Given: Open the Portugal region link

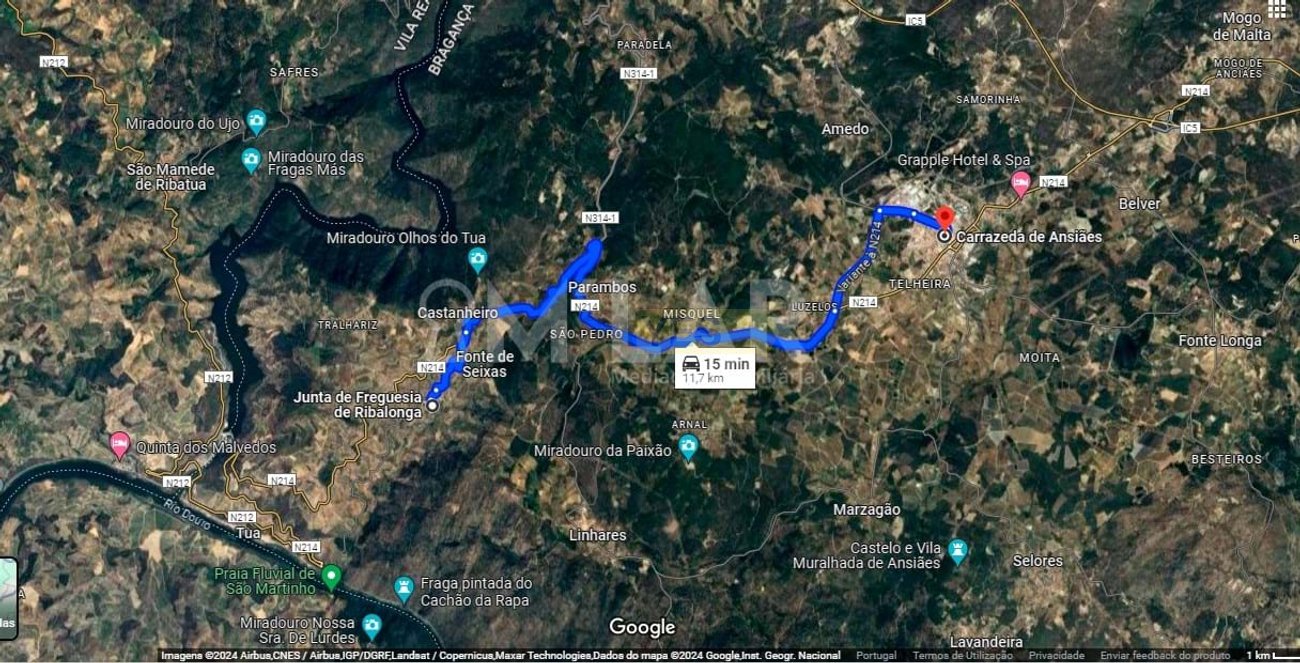Looking at the screenshot, I should click(x=875, y=655).
